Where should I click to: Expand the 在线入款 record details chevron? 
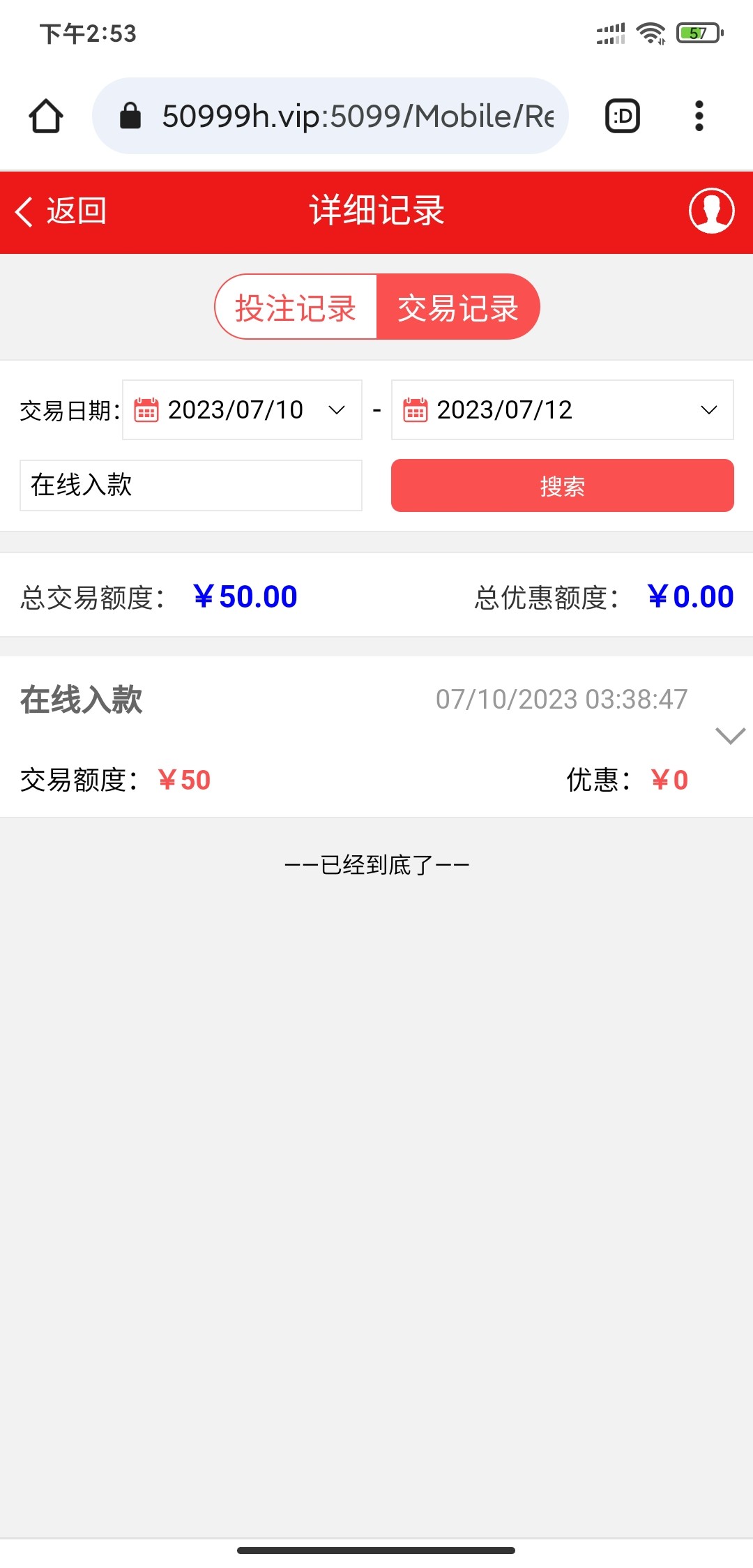728,736
